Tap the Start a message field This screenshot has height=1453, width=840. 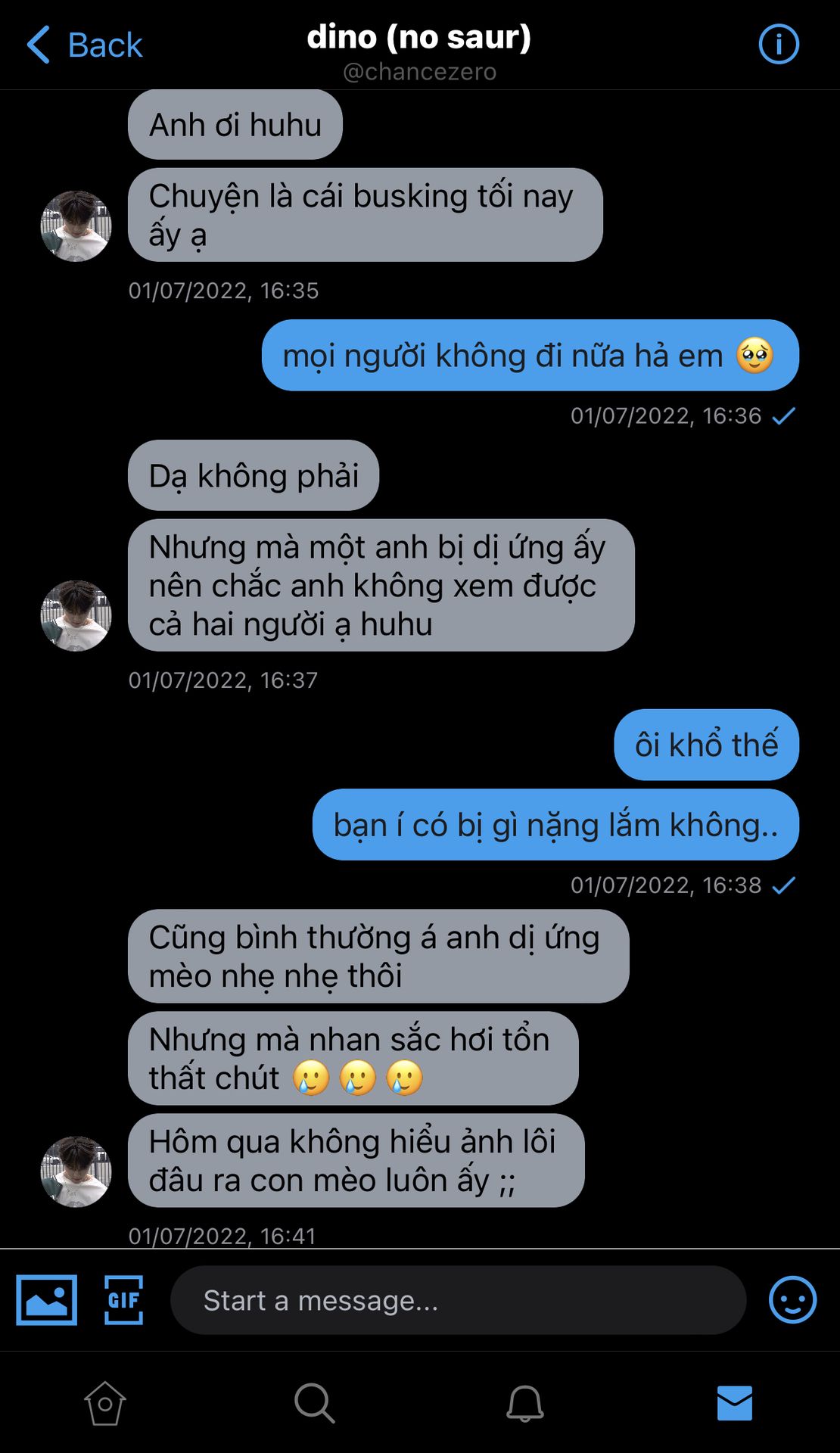[x=458, y=1300]
